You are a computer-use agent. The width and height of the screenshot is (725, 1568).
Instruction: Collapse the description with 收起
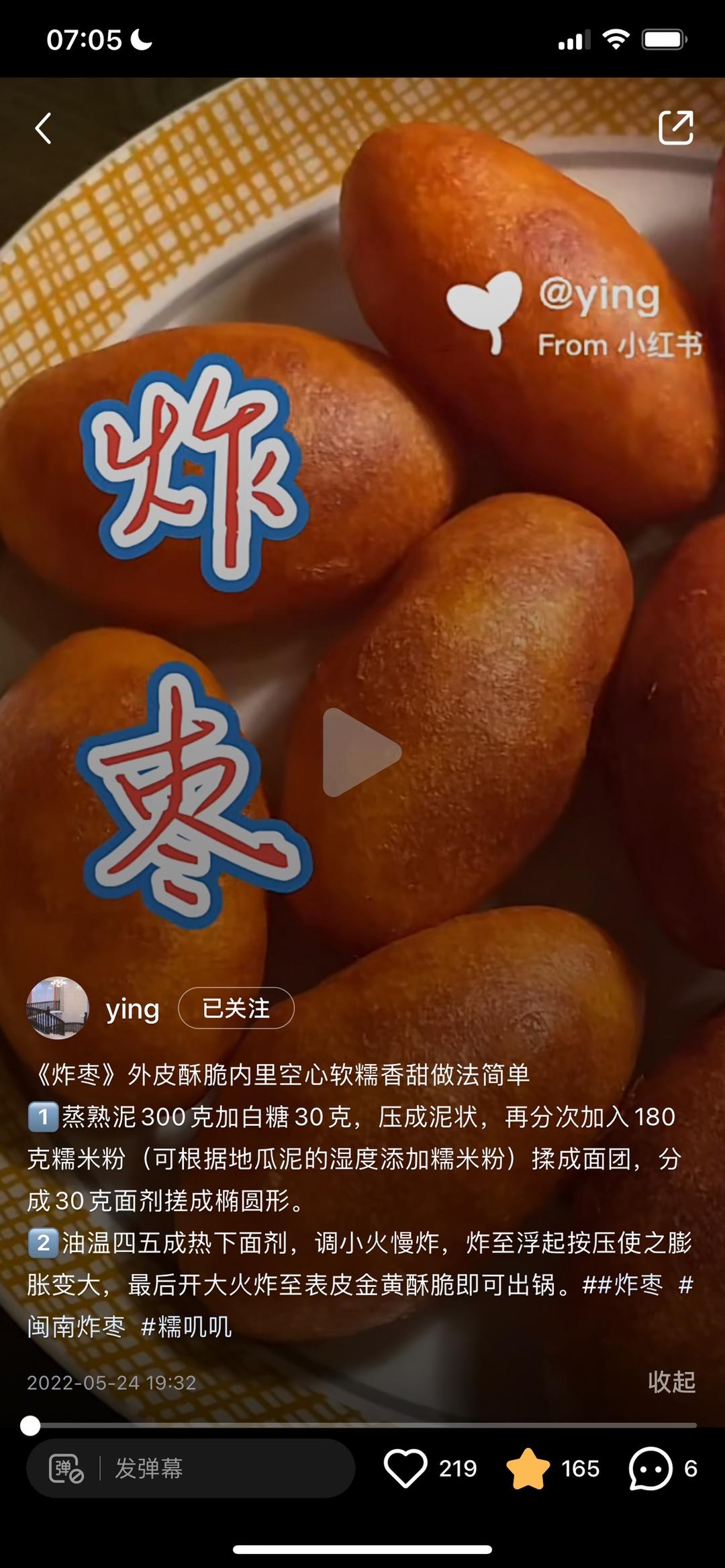point(671,1381)
